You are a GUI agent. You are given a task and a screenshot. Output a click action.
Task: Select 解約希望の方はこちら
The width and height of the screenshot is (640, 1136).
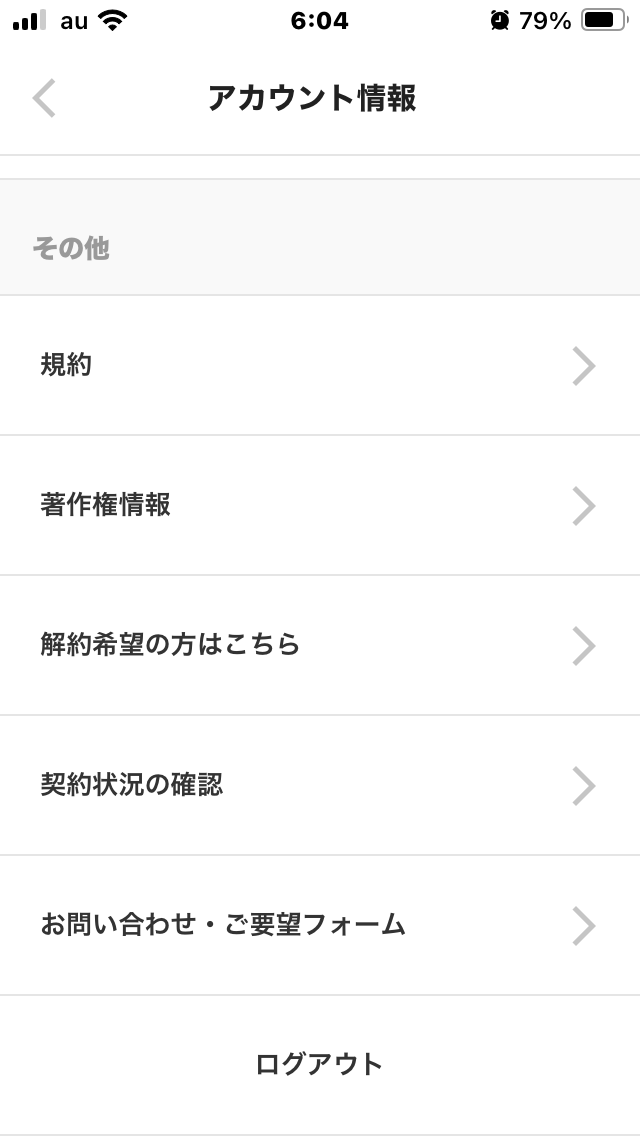click(320, 645)
